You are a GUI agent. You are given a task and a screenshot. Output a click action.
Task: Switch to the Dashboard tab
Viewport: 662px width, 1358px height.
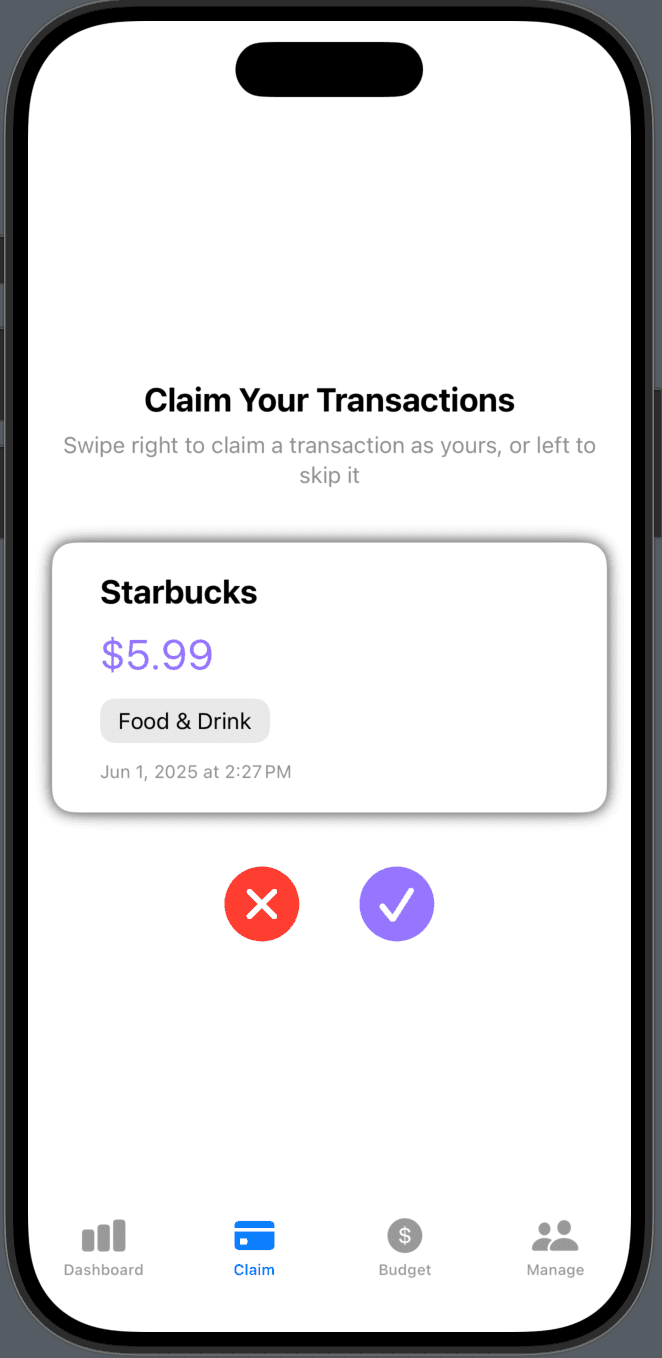click(104, 1247)
